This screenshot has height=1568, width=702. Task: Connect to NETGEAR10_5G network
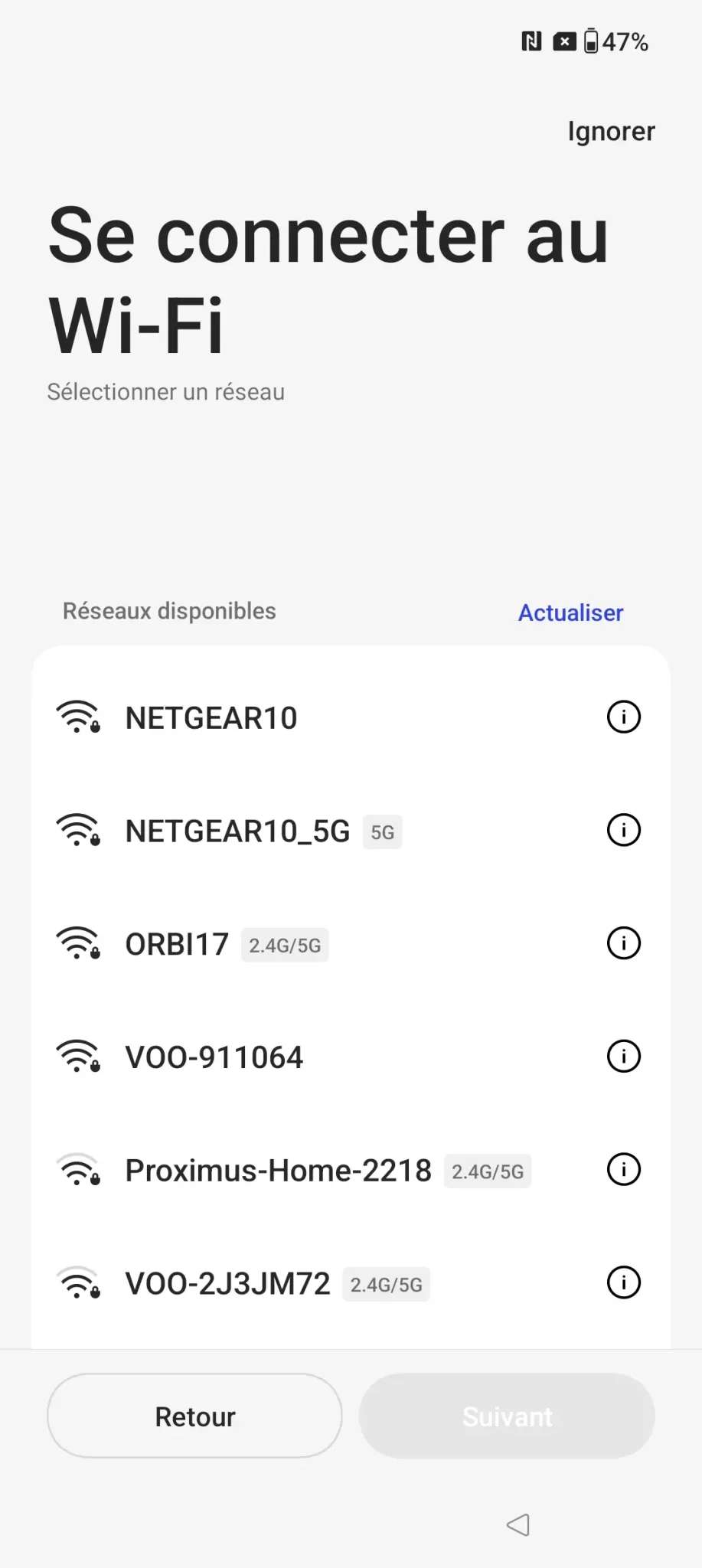click(351, 831)
